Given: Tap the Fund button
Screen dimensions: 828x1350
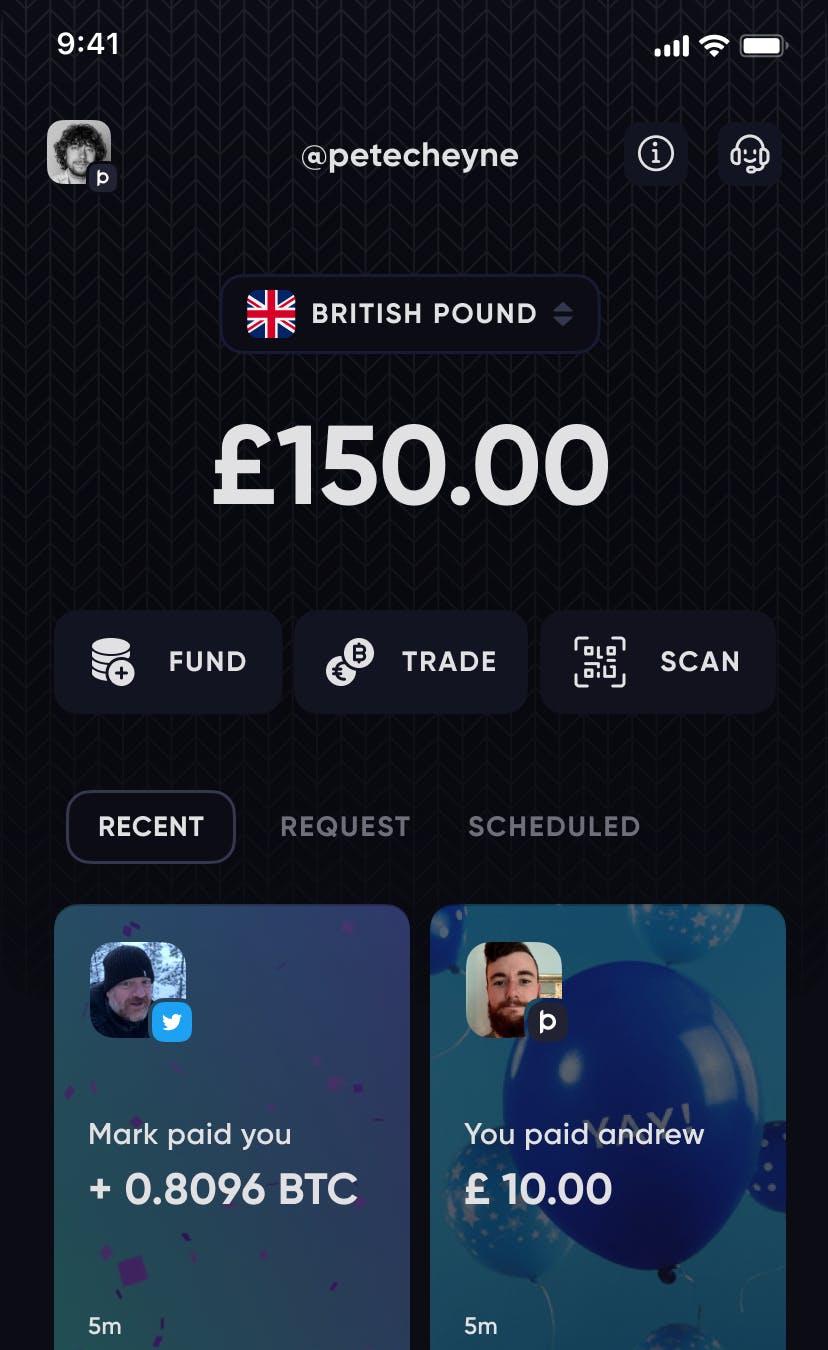Looking at the screenshot, I should click(168, 661).
